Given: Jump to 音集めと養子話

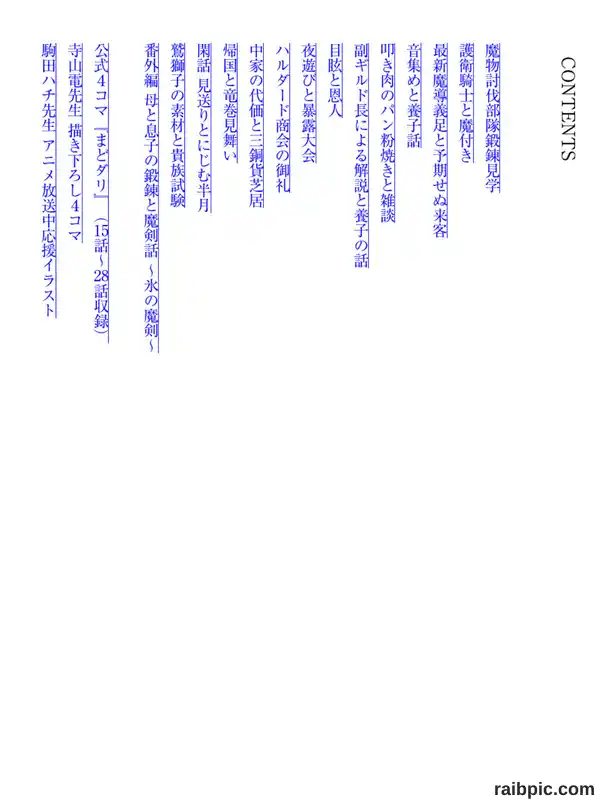Looking at the screenshot, I should coord(413,95).
